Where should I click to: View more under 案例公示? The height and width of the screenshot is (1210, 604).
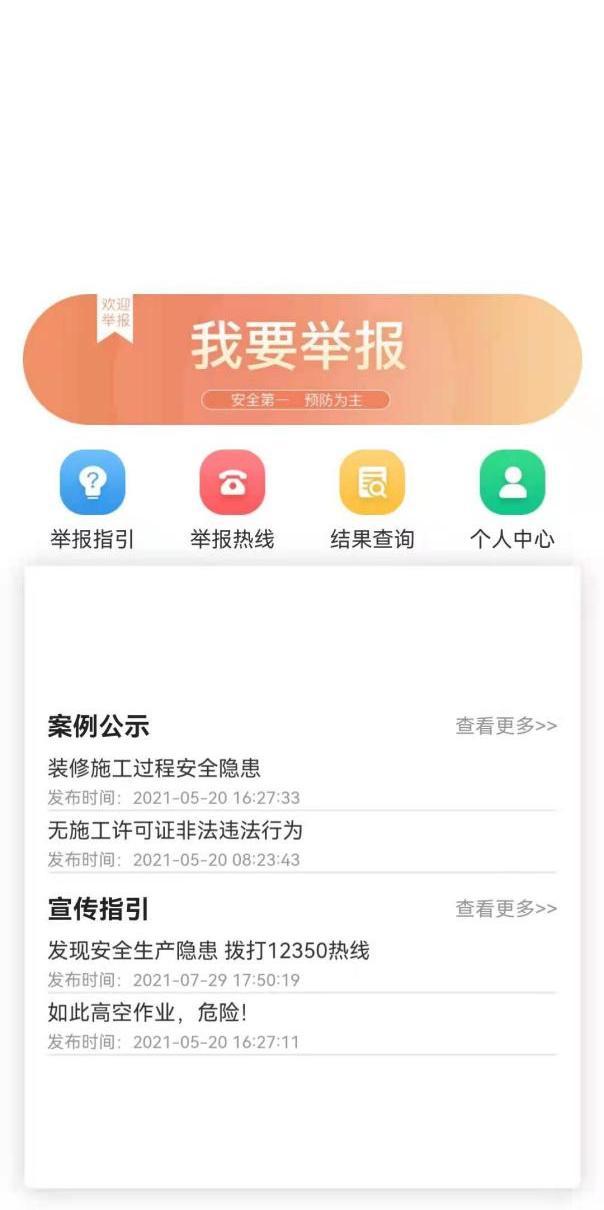[x=506, y=726]
